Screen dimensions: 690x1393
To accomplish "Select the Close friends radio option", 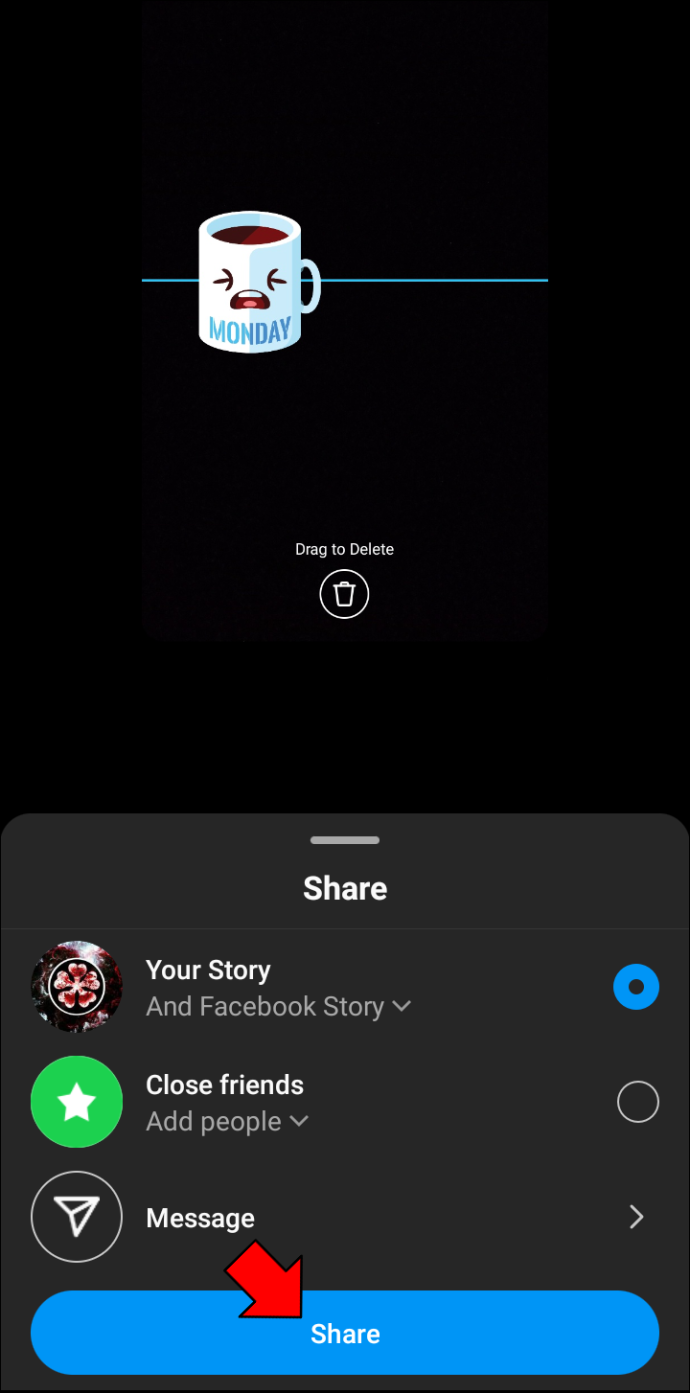I will 637,1103.
